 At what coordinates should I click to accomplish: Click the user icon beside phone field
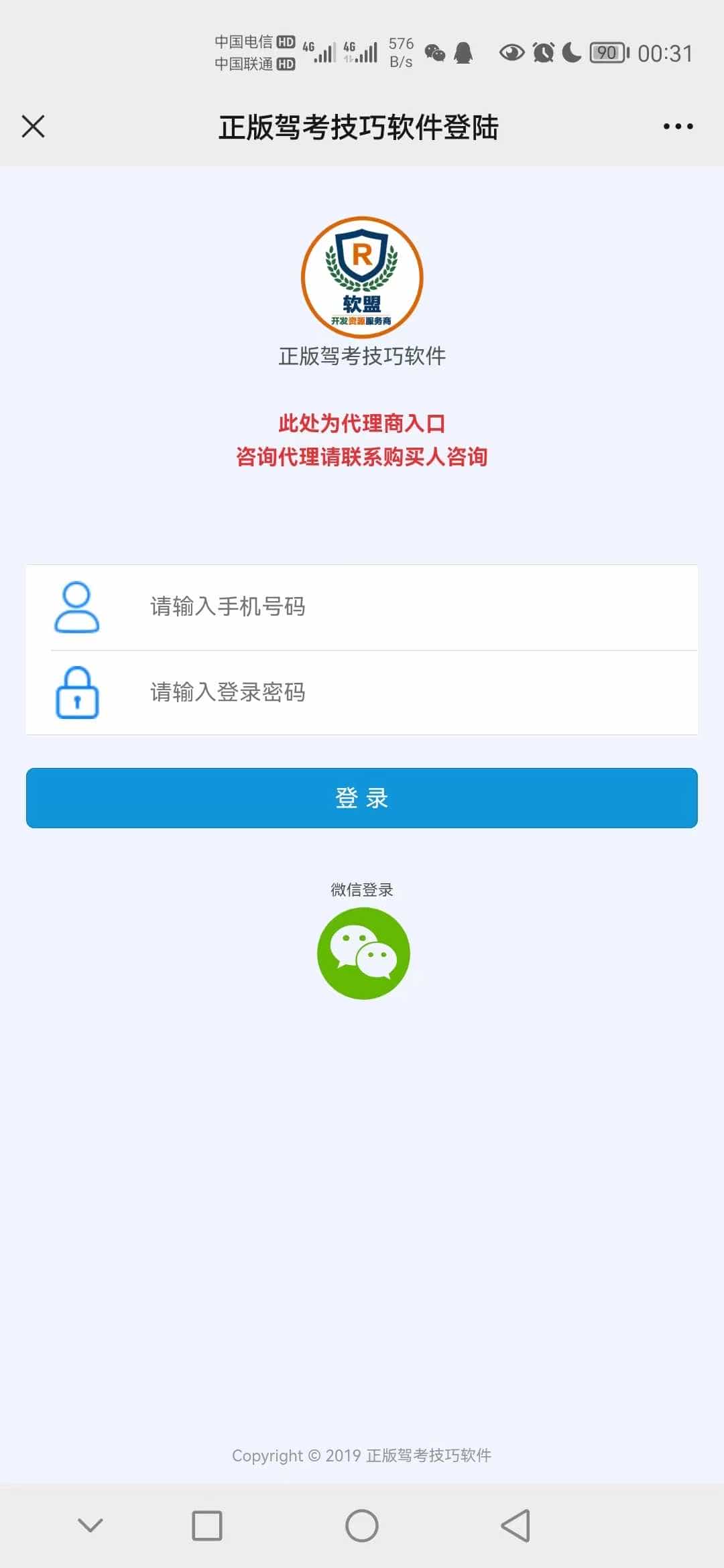tap(76, 606)
